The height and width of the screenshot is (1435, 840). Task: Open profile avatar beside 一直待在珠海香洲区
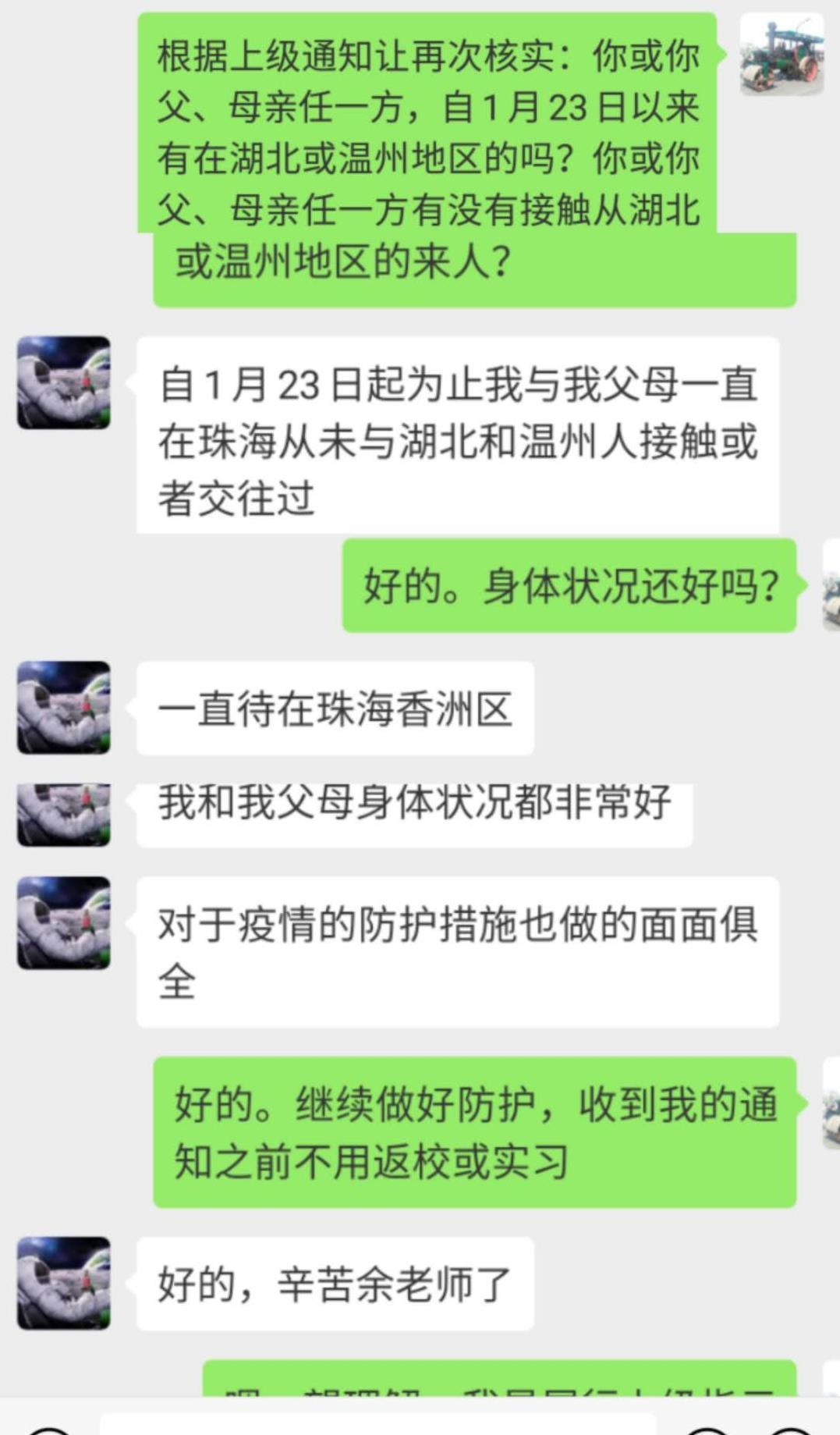click(64, 707)
